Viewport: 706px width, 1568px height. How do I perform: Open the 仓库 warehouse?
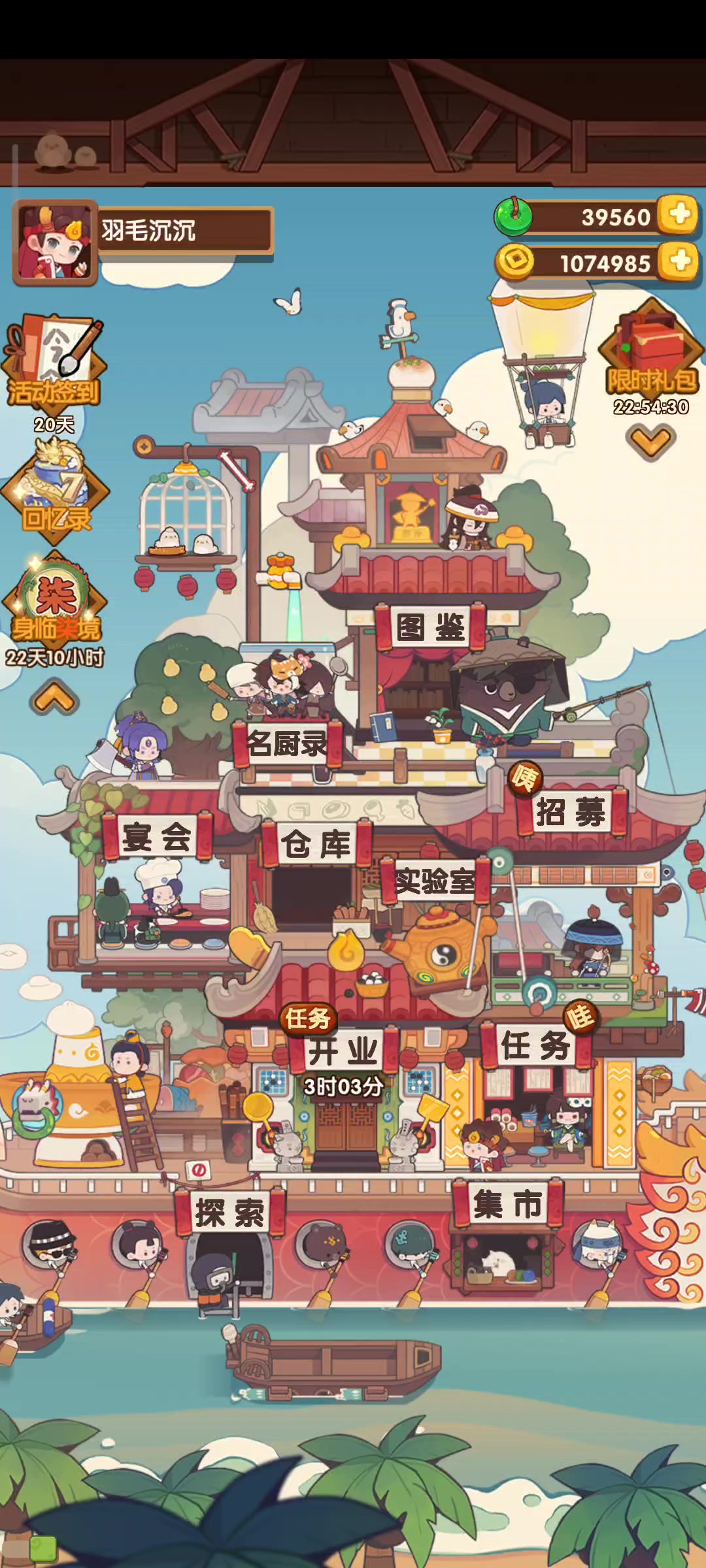(x=316, y=843)
